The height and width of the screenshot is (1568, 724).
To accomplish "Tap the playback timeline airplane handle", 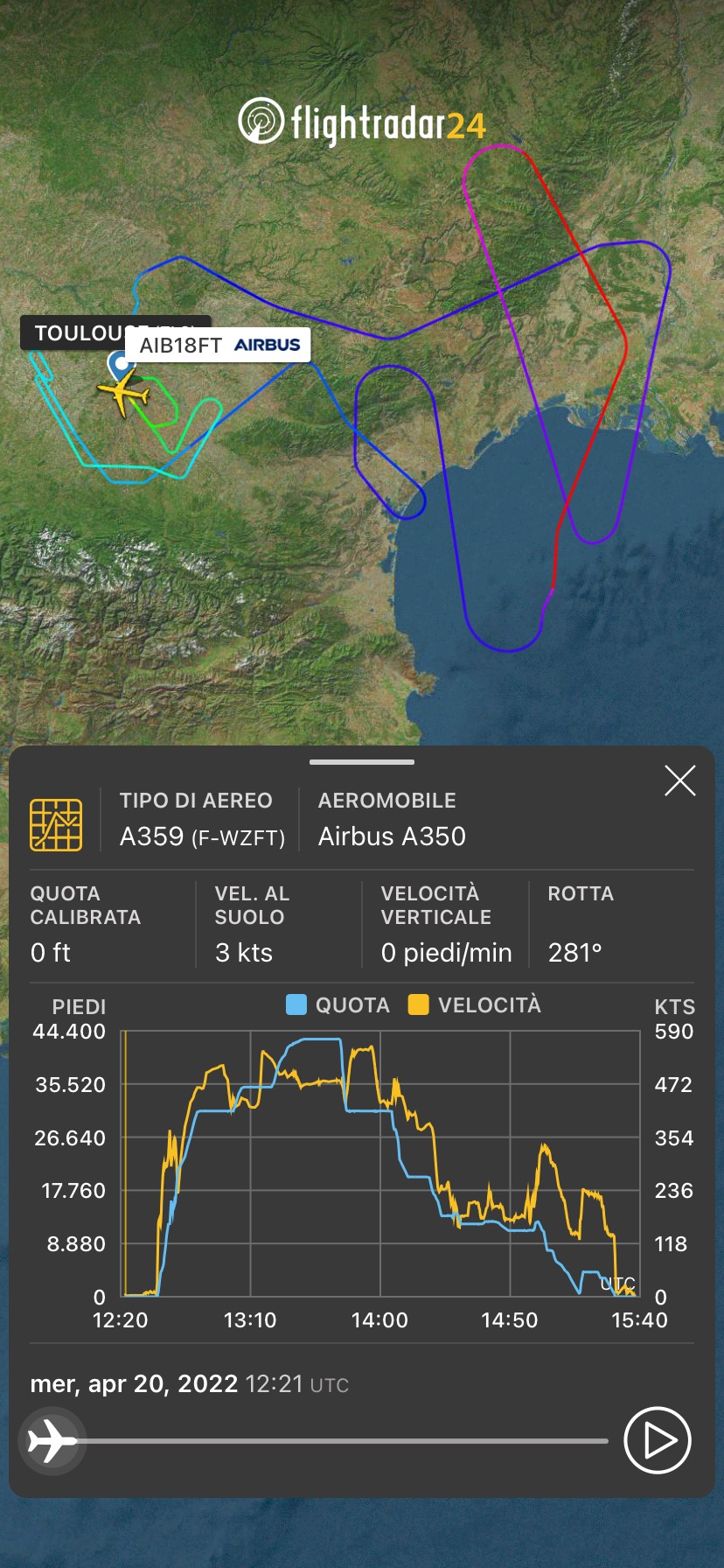I will click(51, 1440).
